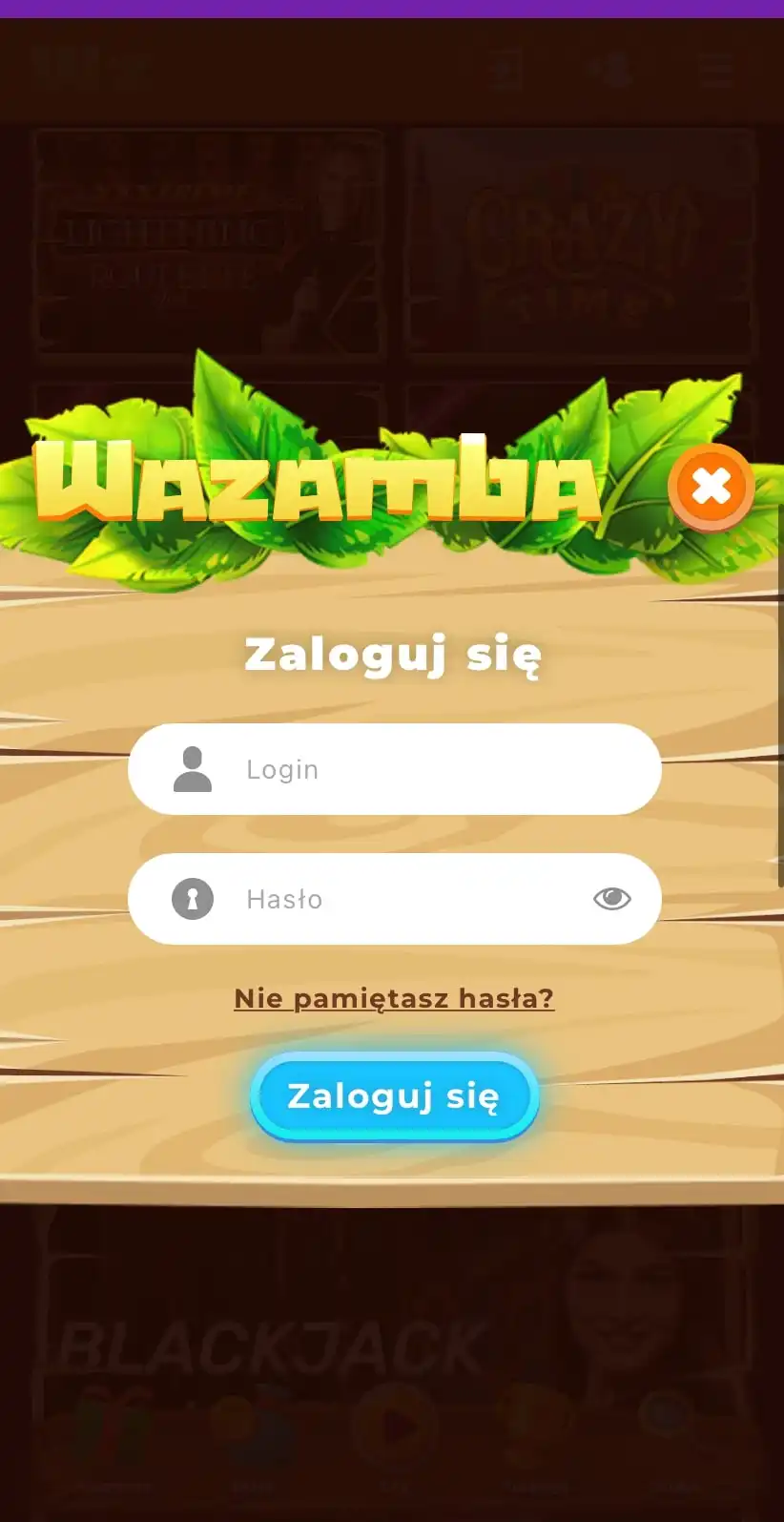
Task: Show the password with the eye icon
Action: [x=611, y=898]
